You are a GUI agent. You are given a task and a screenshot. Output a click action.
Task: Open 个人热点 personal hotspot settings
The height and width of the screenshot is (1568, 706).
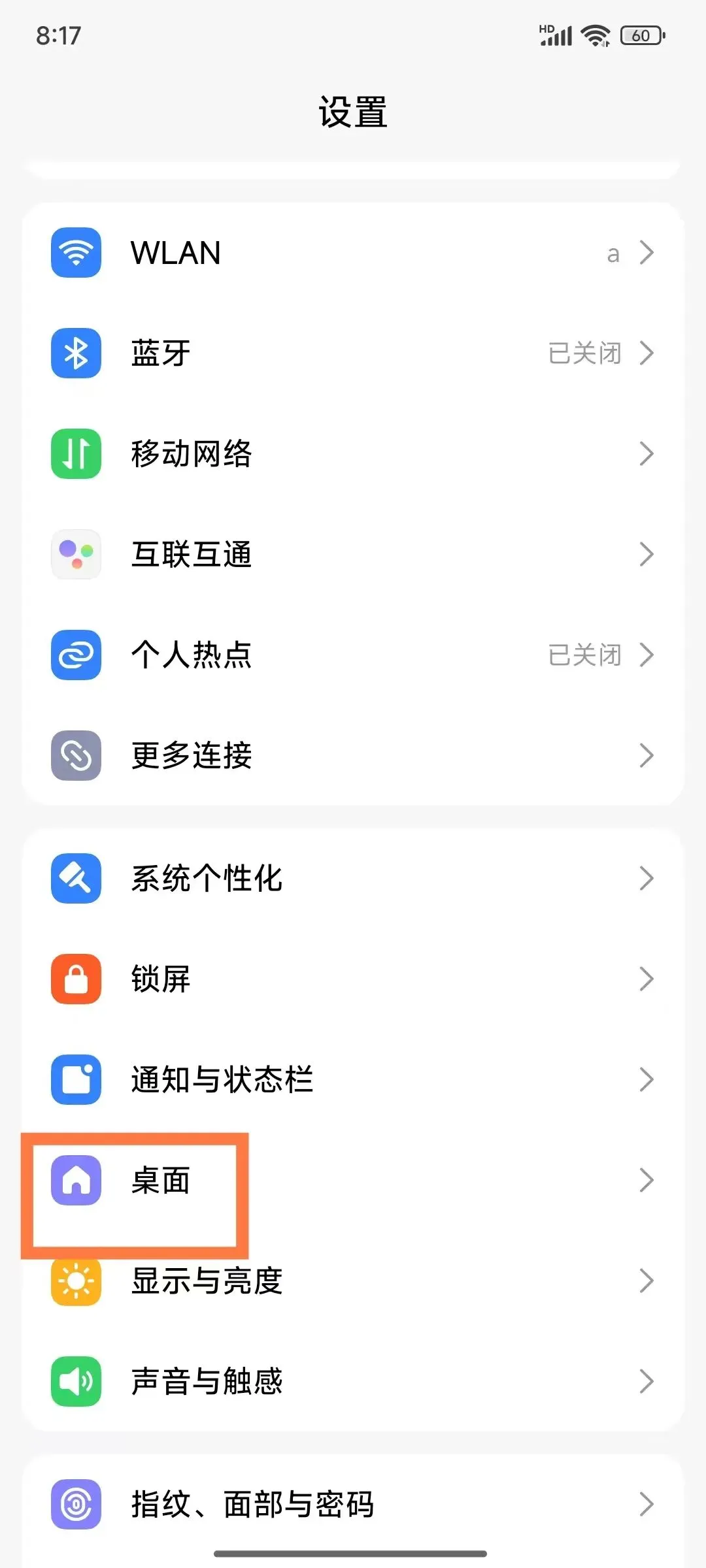point(353,655)
